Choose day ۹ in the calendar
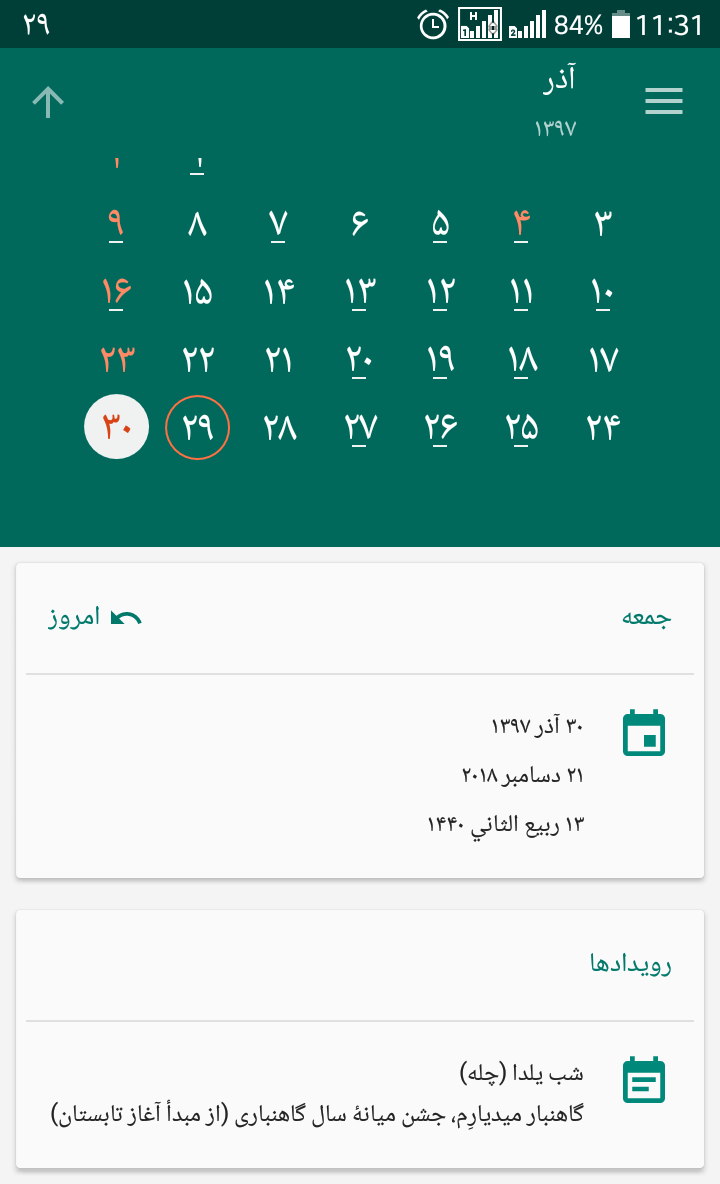 [117, 224]
